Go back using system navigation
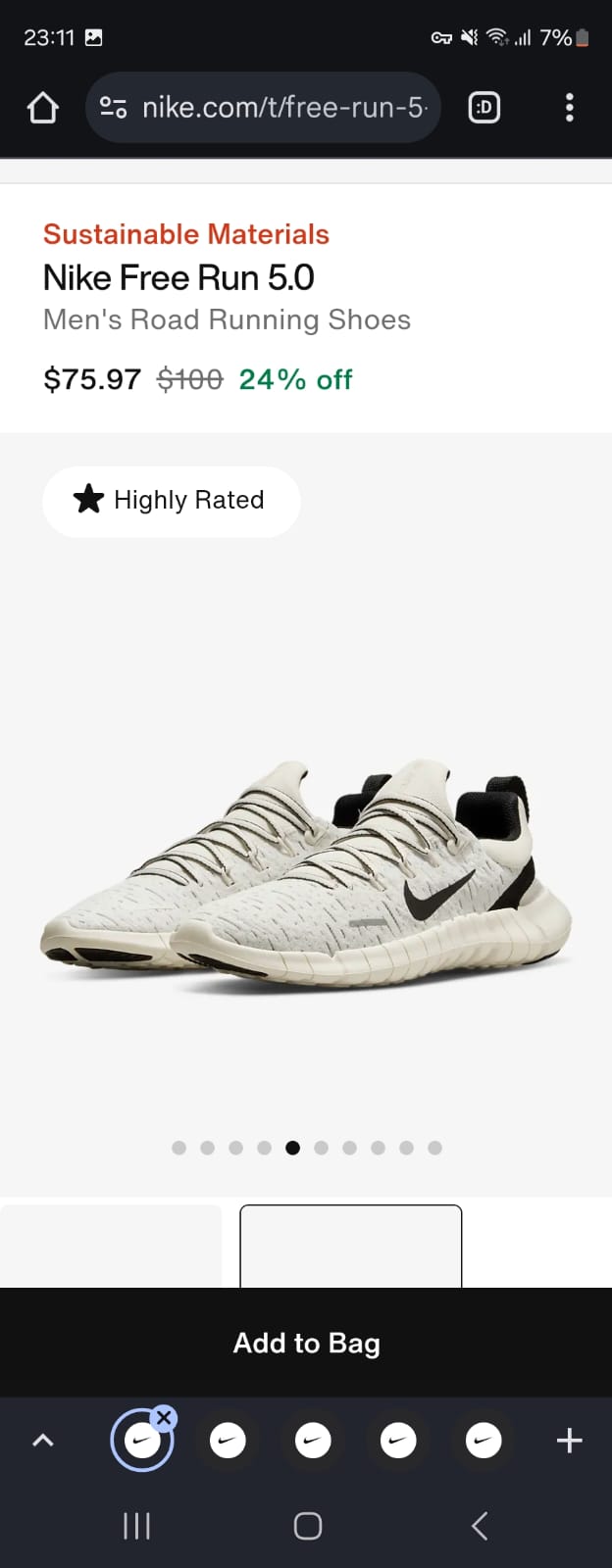Image resolution: width=612 pixels, height=1568 pixels. point(479,1526)
